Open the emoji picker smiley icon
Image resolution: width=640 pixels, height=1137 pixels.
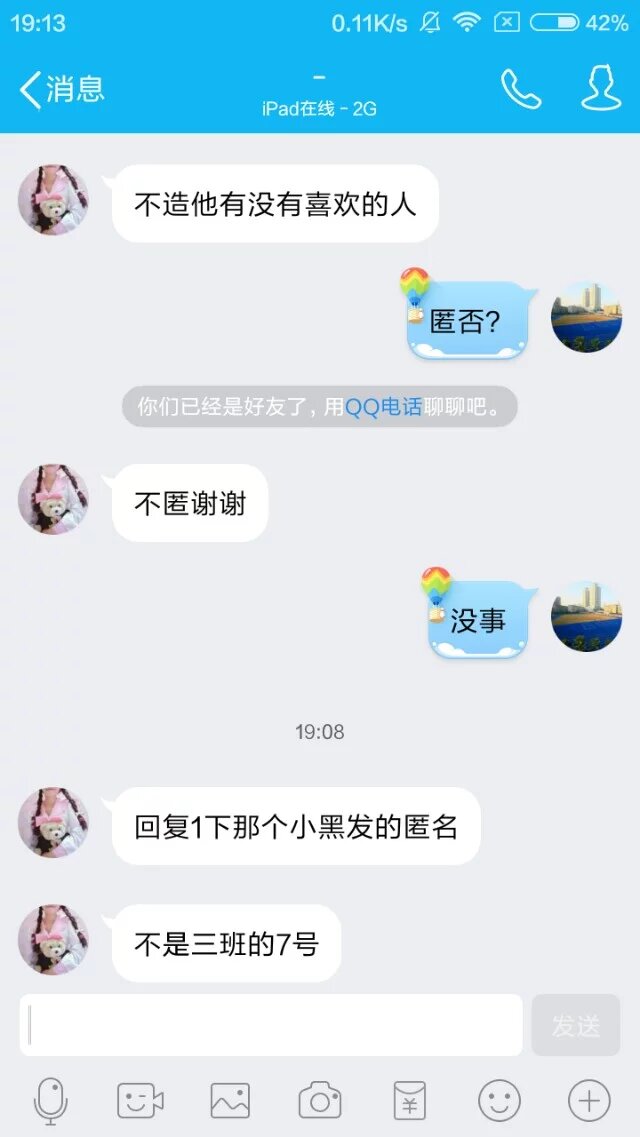pos(499,1101)
